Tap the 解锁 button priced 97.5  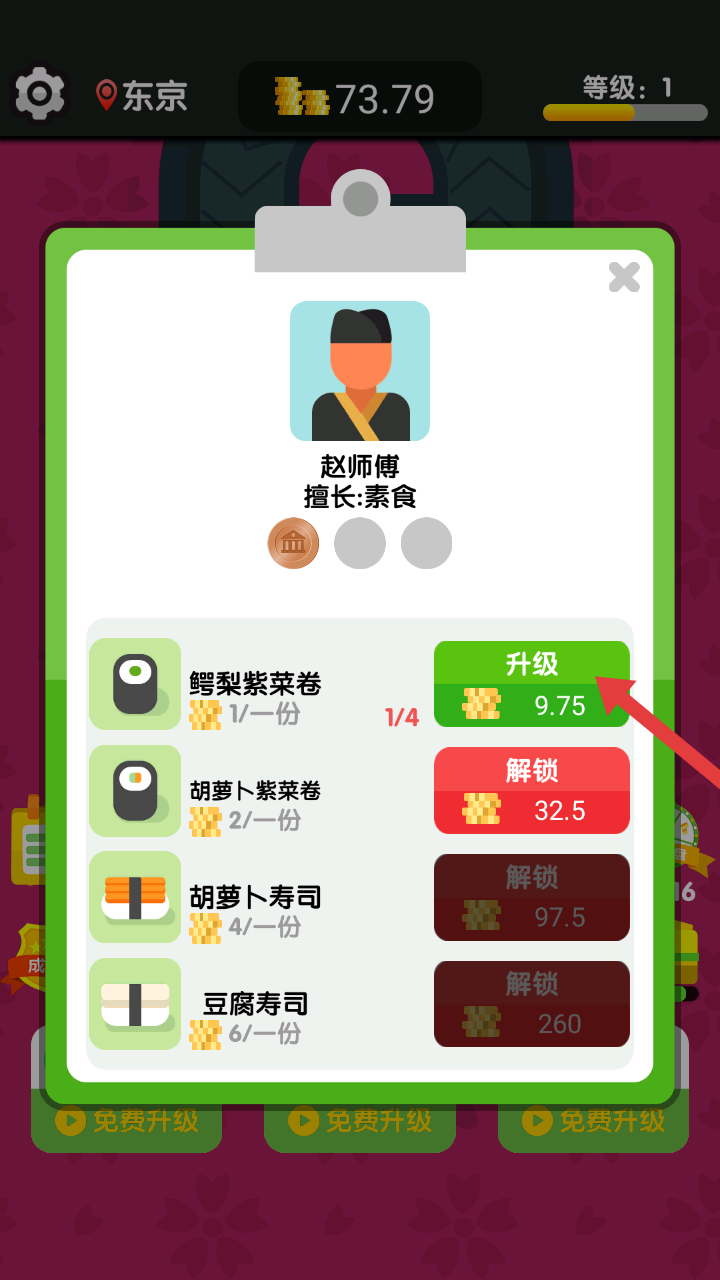(x=531, y=897)
